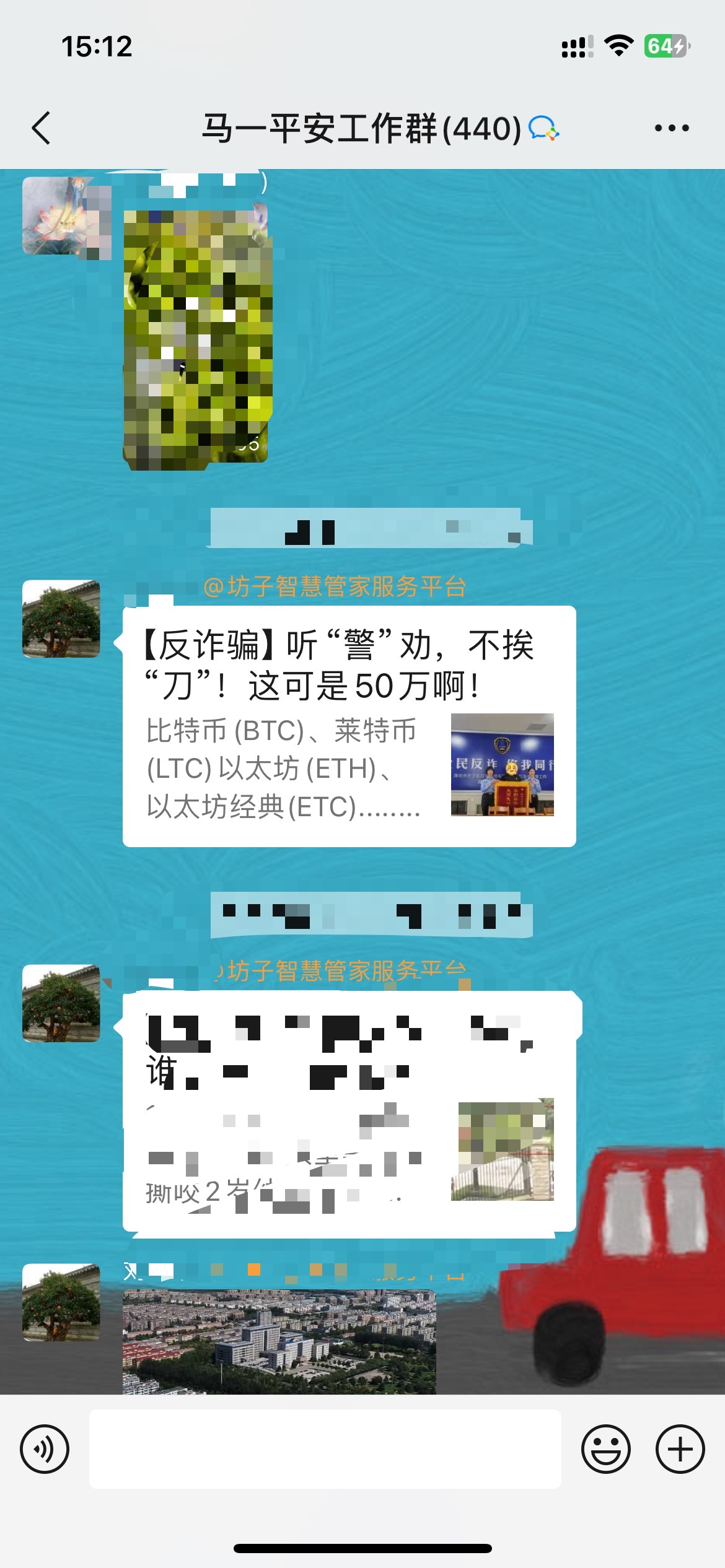
Task: Open the emoji picker
Action: [605, 1449]
